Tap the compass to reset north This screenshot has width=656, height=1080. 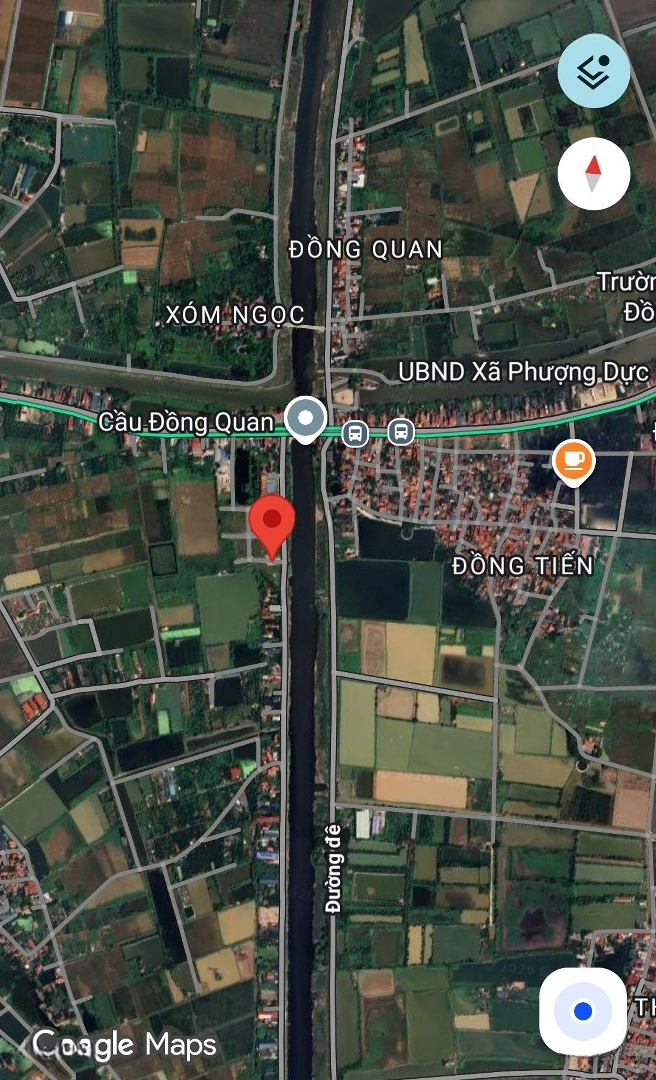[x=594, y=174]
